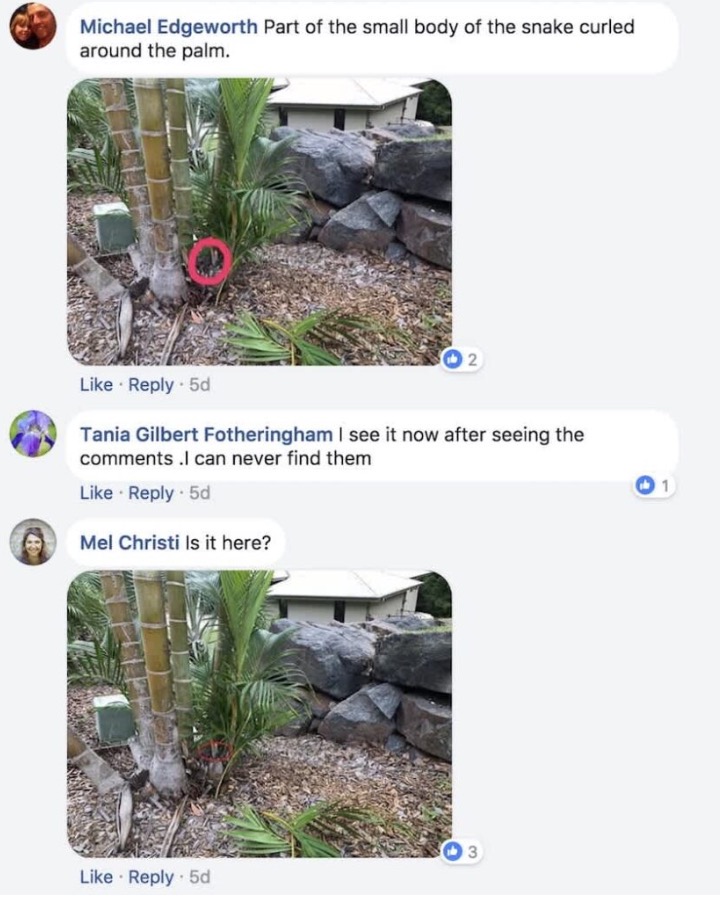The image size is (720, 898).
Task: View reactions on Tania Gilbert Fotheringham's comment
Action: [655, 486]
